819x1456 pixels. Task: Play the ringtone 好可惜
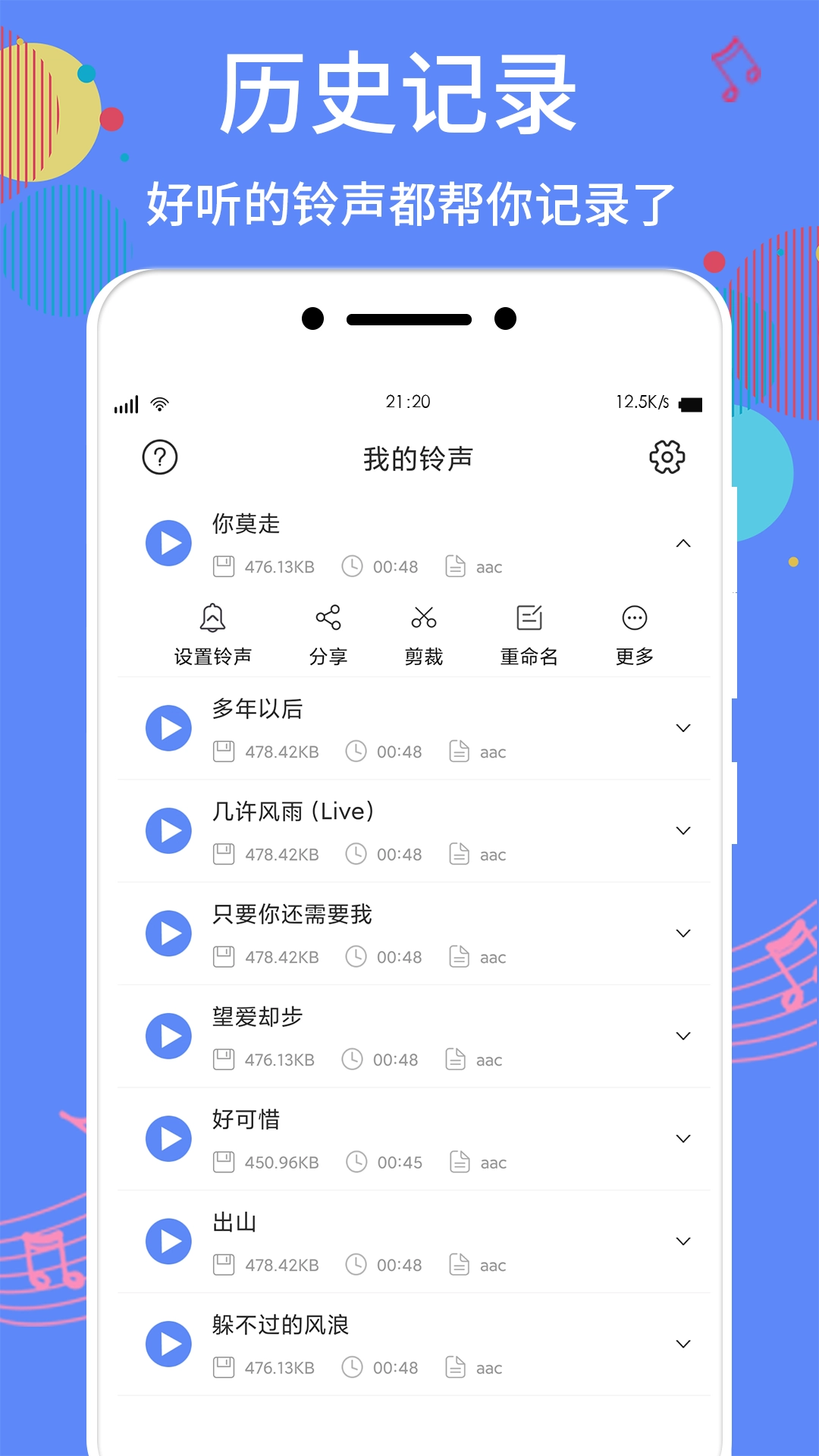point(168,1138)
